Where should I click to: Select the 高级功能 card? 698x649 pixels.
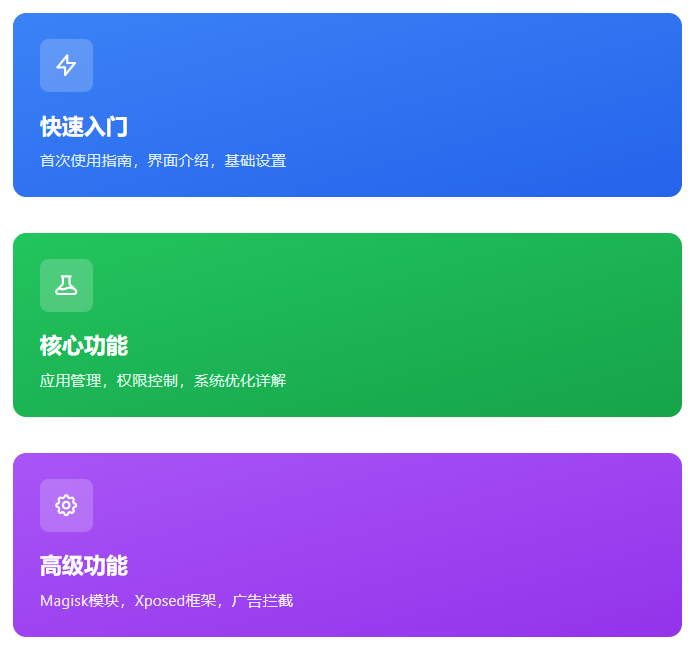click(347, 545)
